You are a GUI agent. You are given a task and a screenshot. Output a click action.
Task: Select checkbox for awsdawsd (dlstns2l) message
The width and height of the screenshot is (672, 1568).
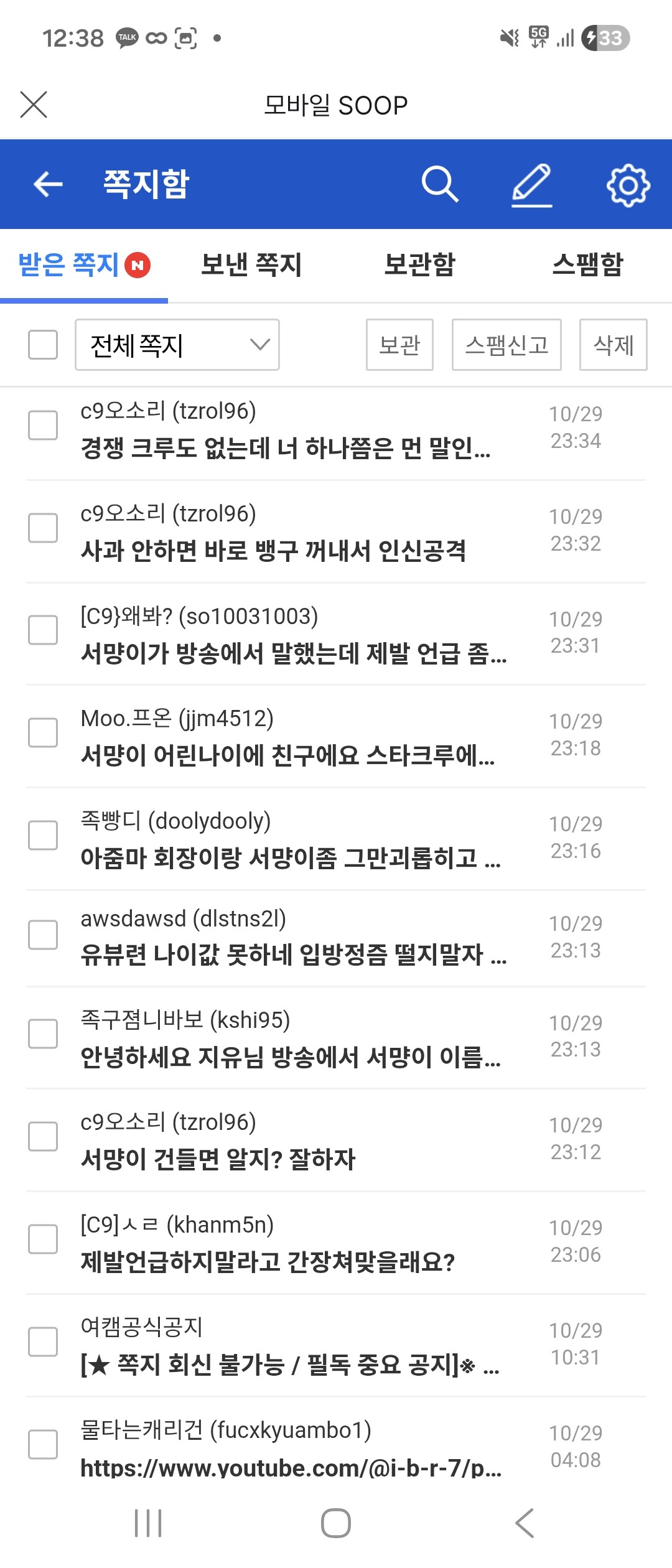43,935
